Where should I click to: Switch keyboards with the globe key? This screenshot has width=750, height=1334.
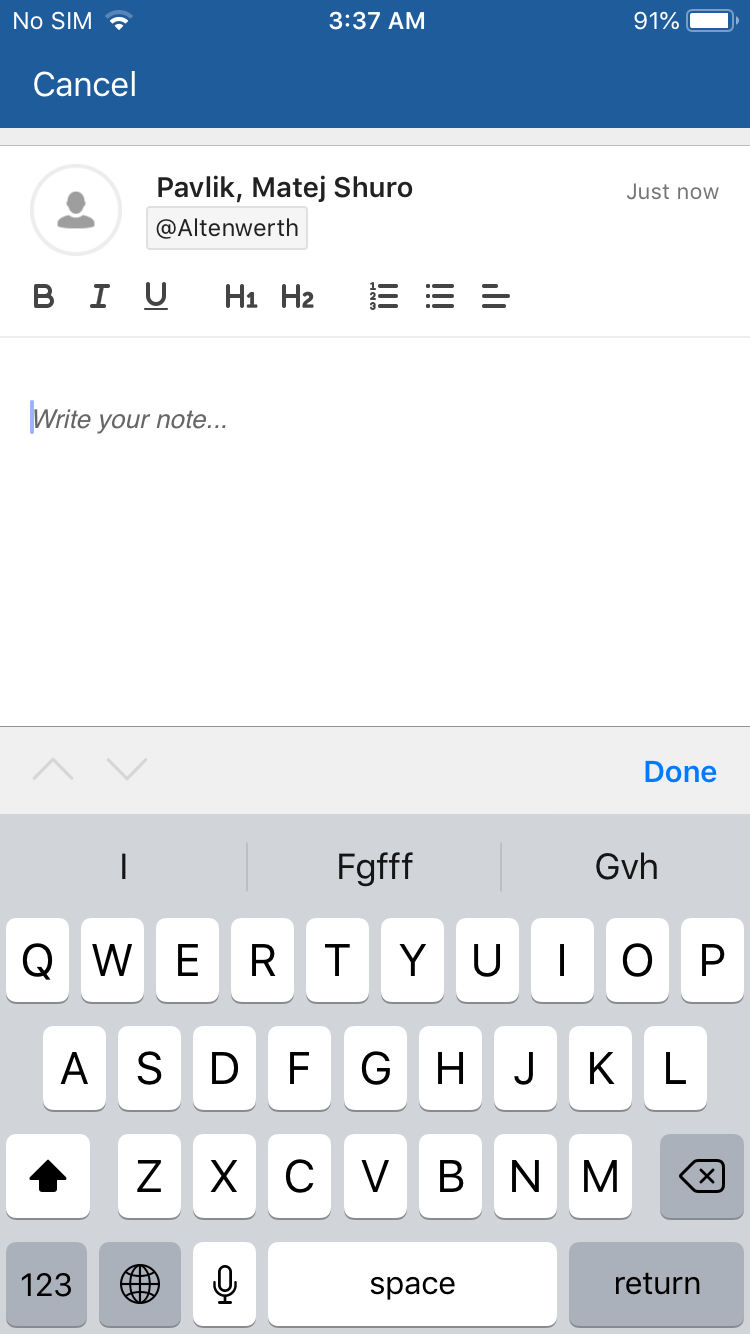[x=140, y=1283]
